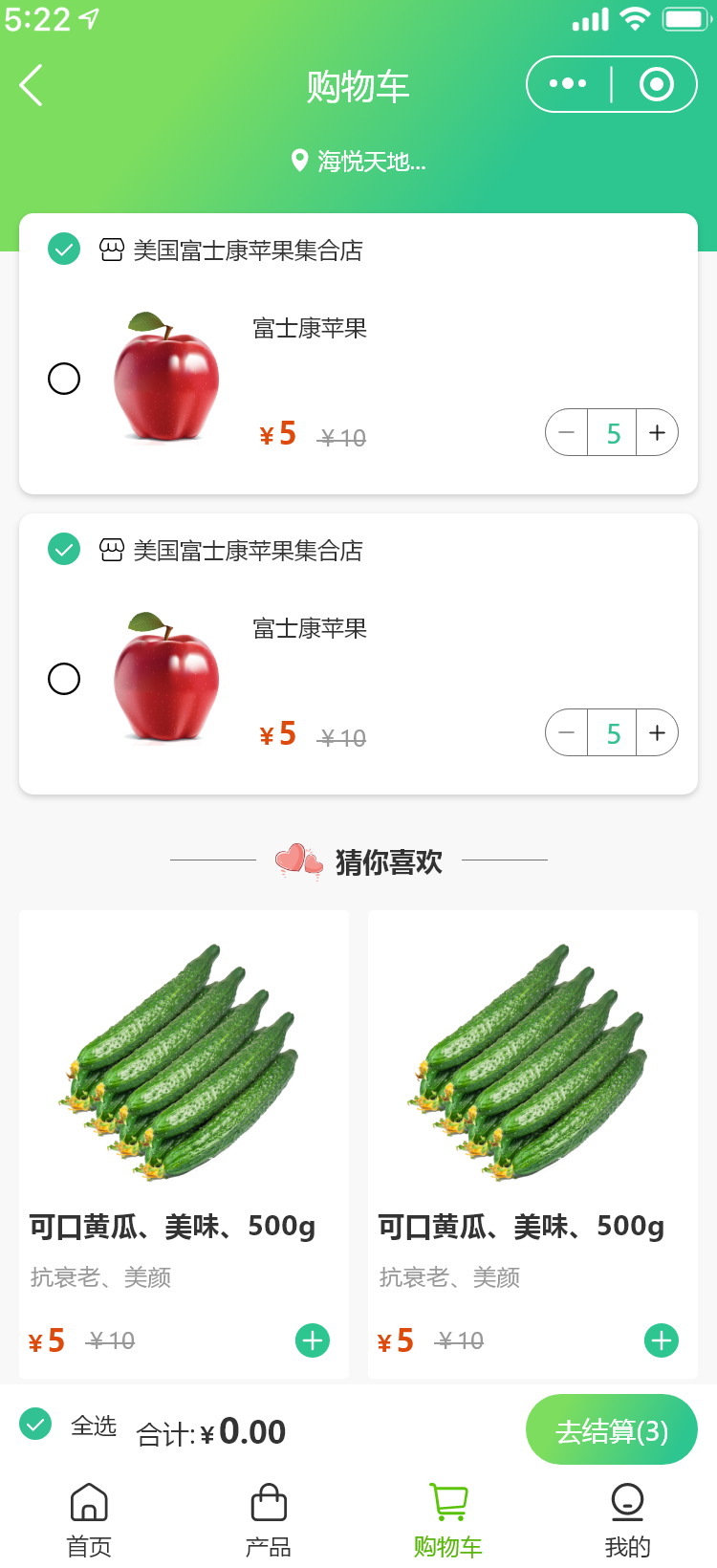This screenshot has width=717, height=1568.
Task: Decrease quantity of the second 富士康苹果
Action: [x=567, y=733]
